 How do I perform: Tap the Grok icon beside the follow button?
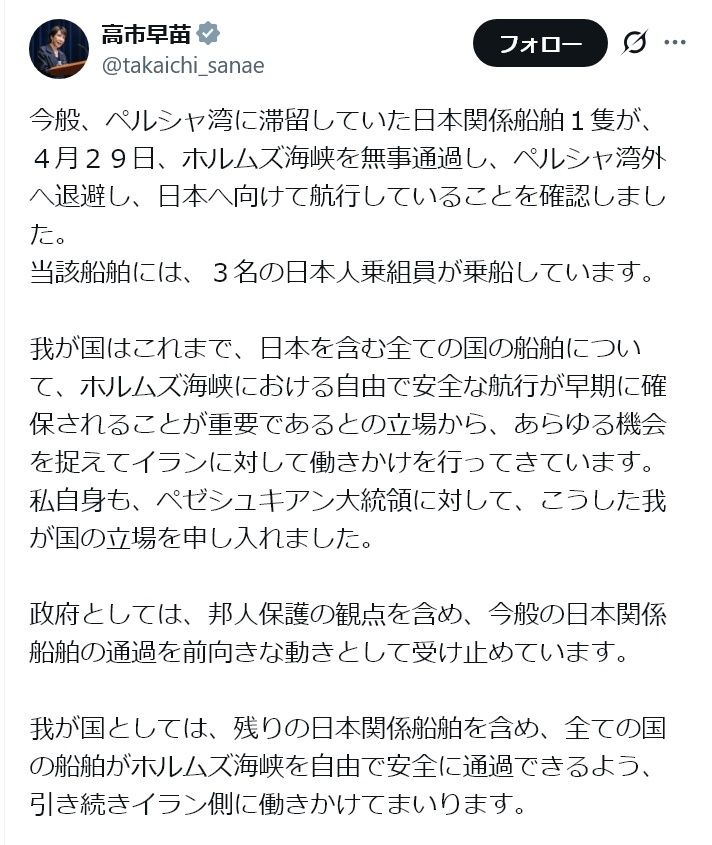[x=634, y=43]
